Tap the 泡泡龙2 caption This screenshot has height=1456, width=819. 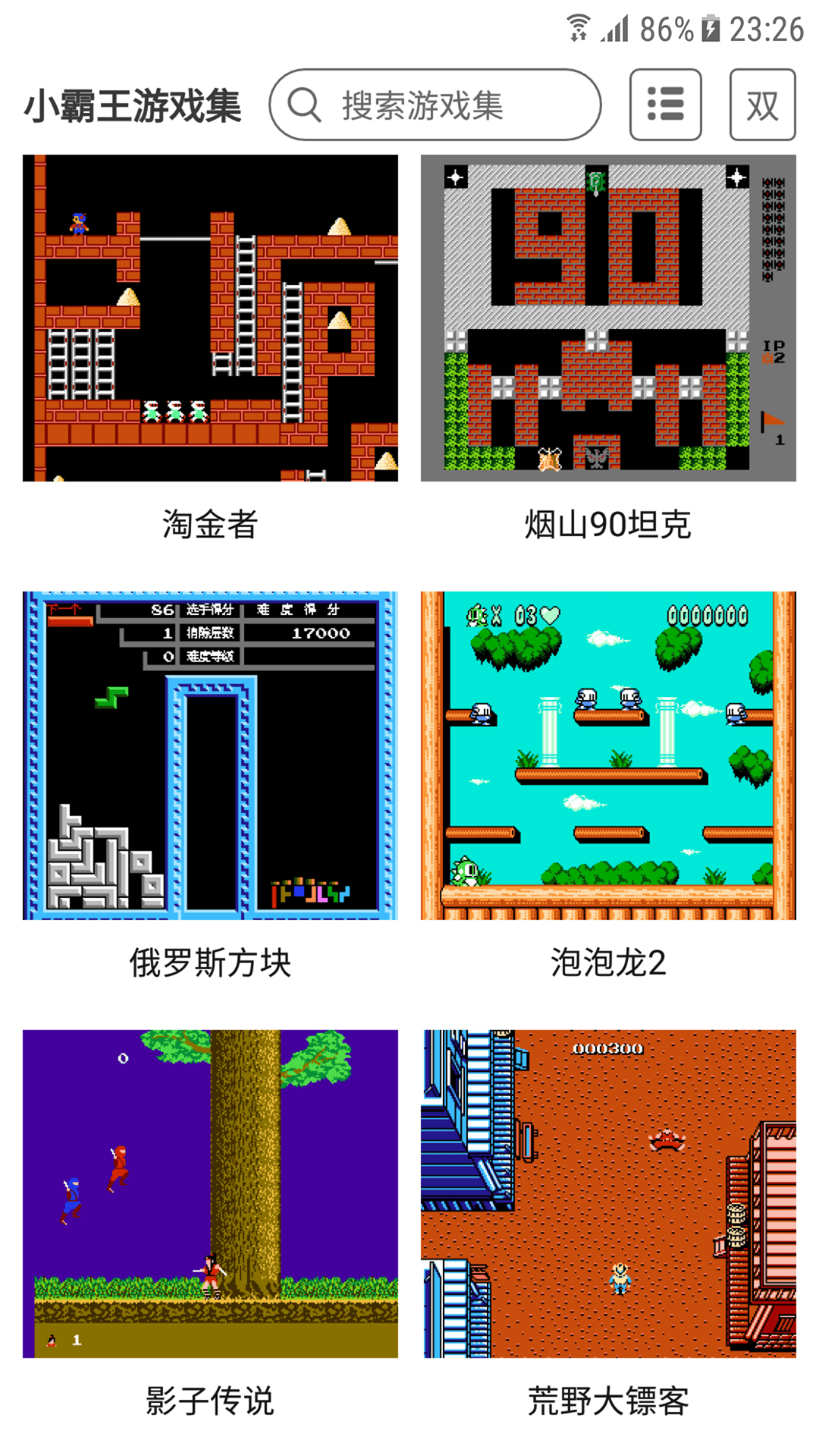click(608, 962)
